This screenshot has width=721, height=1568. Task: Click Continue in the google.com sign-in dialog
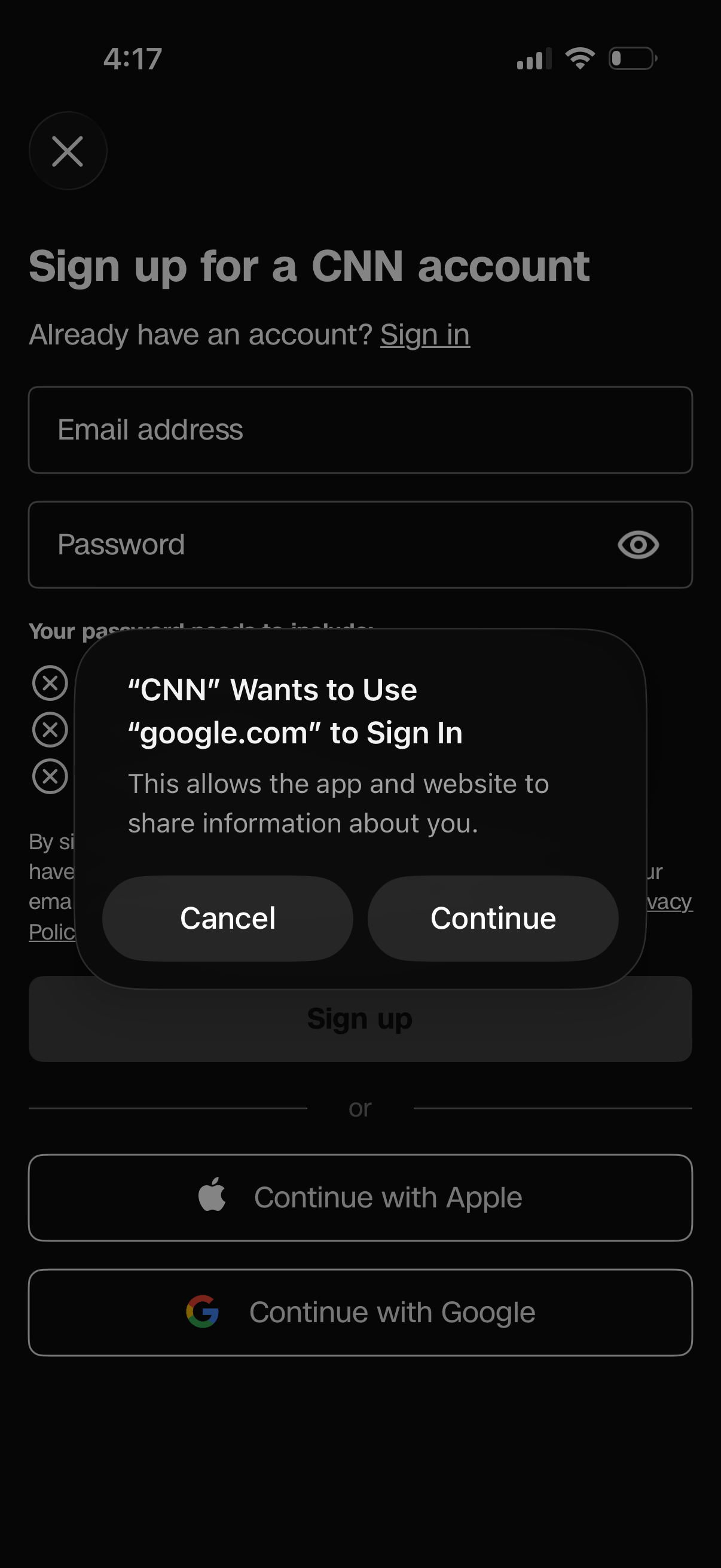click(x=493, y=918)
